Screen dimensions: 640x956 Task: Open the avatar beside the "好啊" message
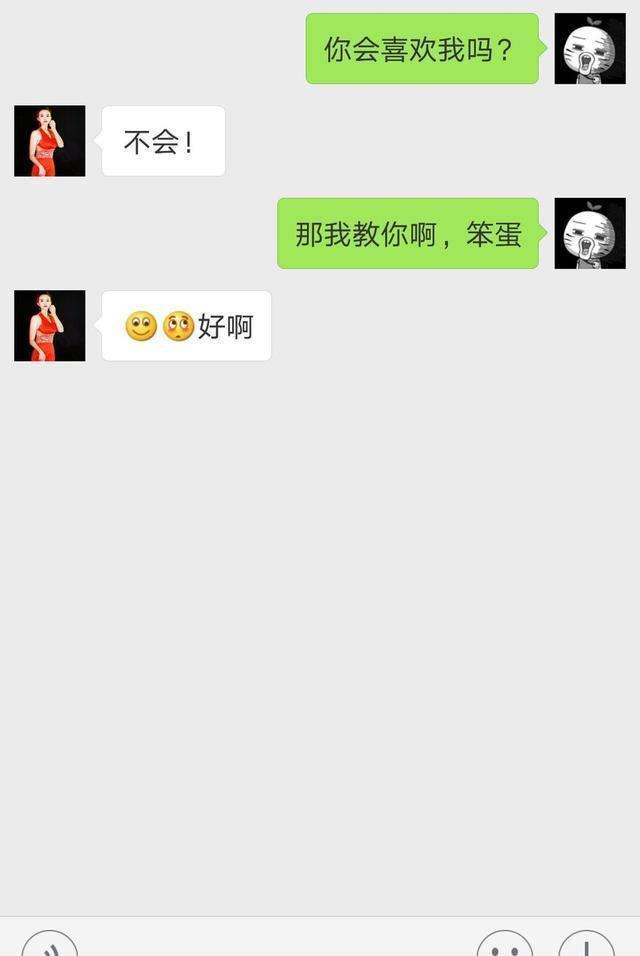50,326
